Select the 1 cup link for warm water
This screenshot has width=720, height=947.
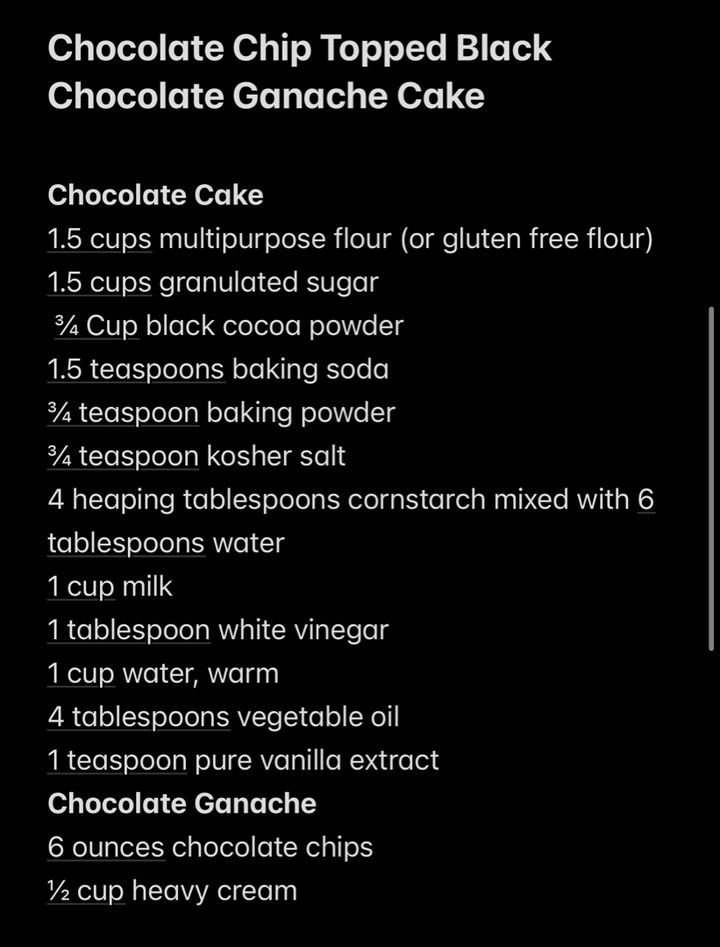[x=81, y=674]
